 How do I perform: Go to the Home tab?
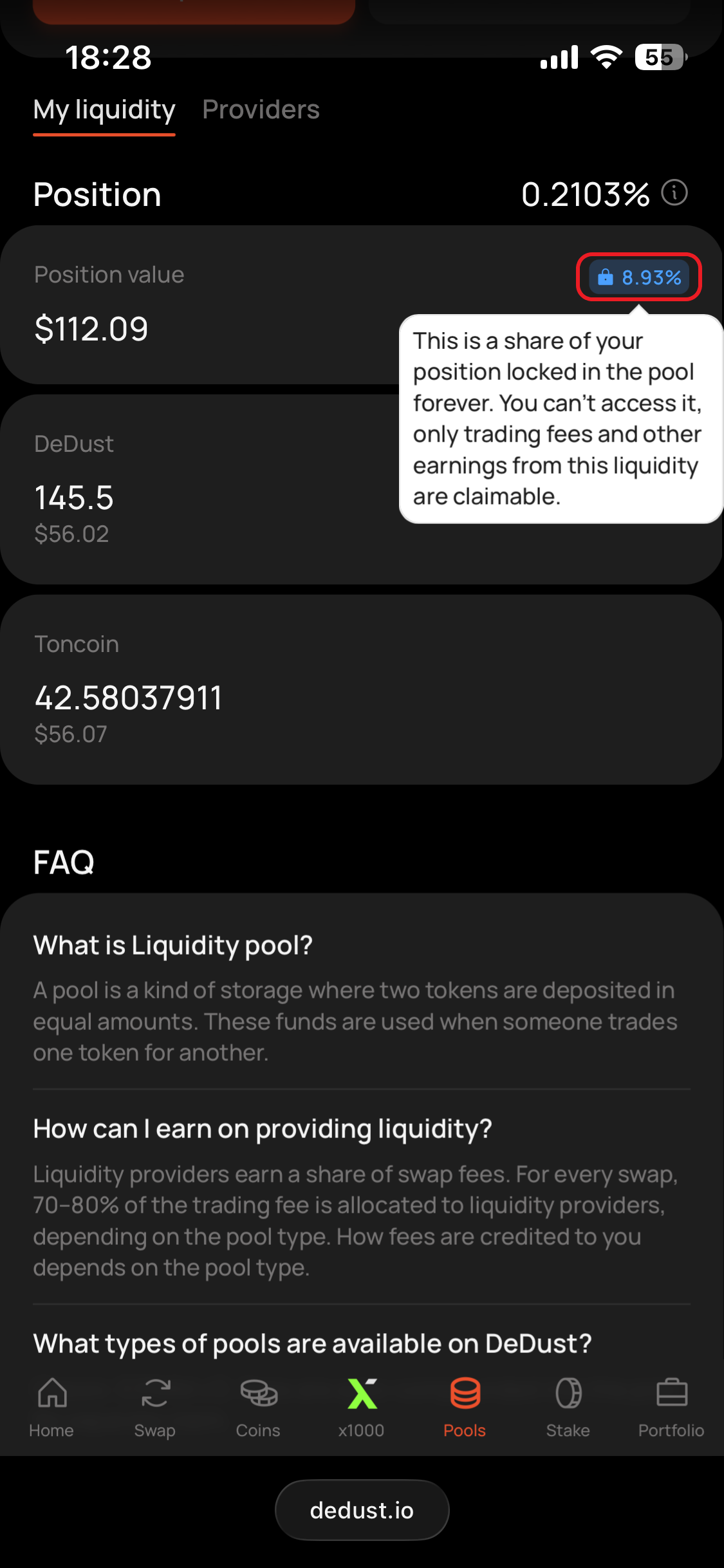click(51, 1407)
